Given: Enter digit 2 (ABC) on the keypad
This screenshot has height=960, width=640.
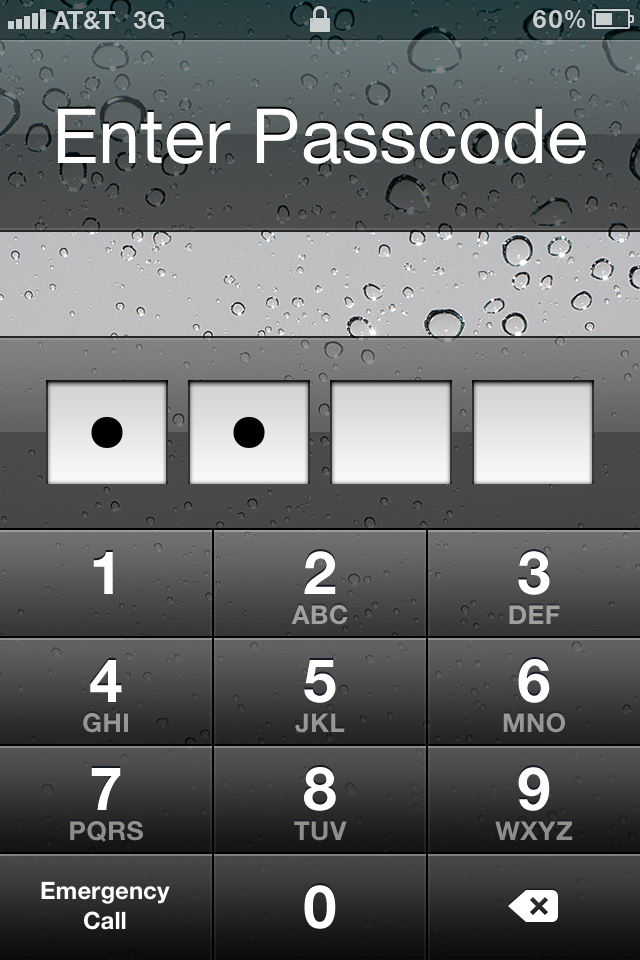Looking at the screenshot, I should 320,583.
